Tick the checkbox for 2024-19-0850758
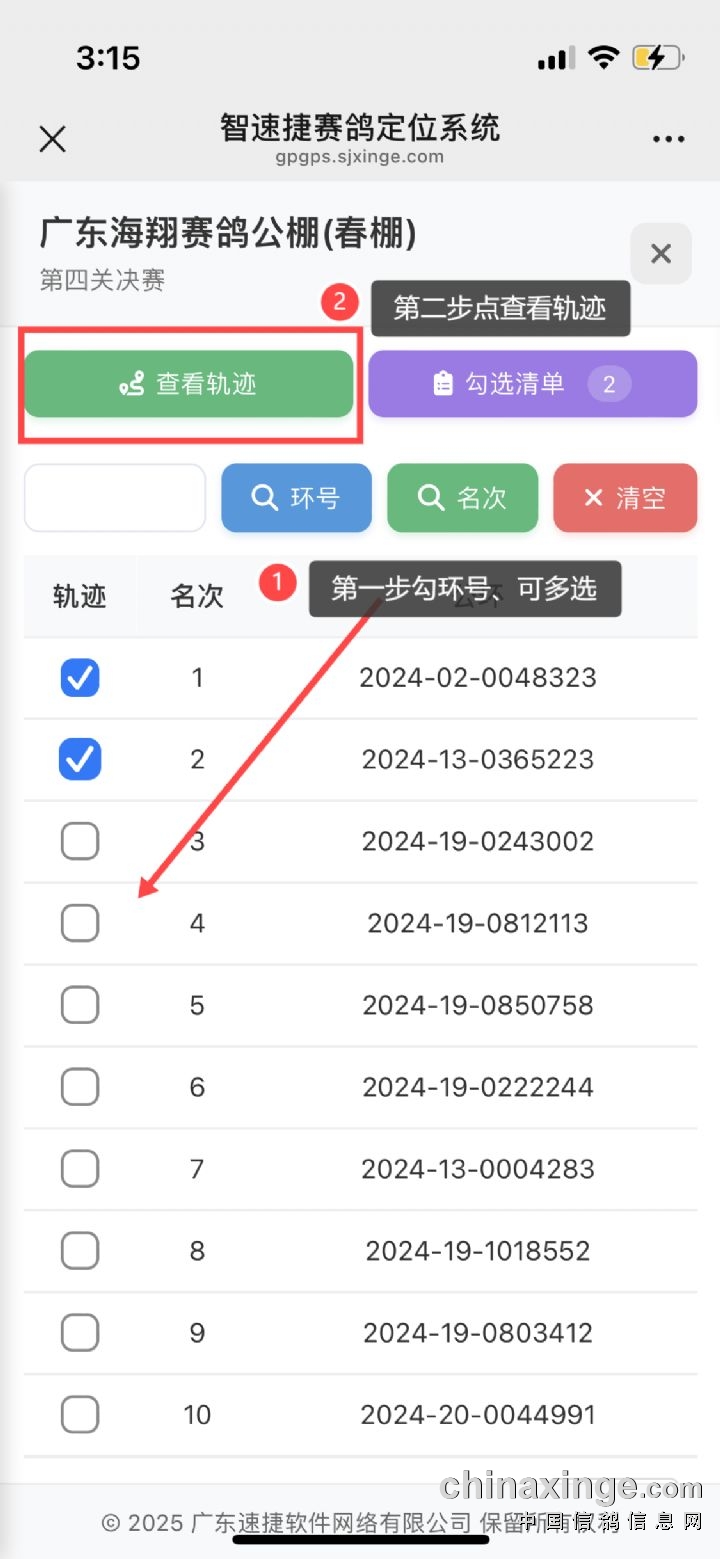 (80, 1005)
